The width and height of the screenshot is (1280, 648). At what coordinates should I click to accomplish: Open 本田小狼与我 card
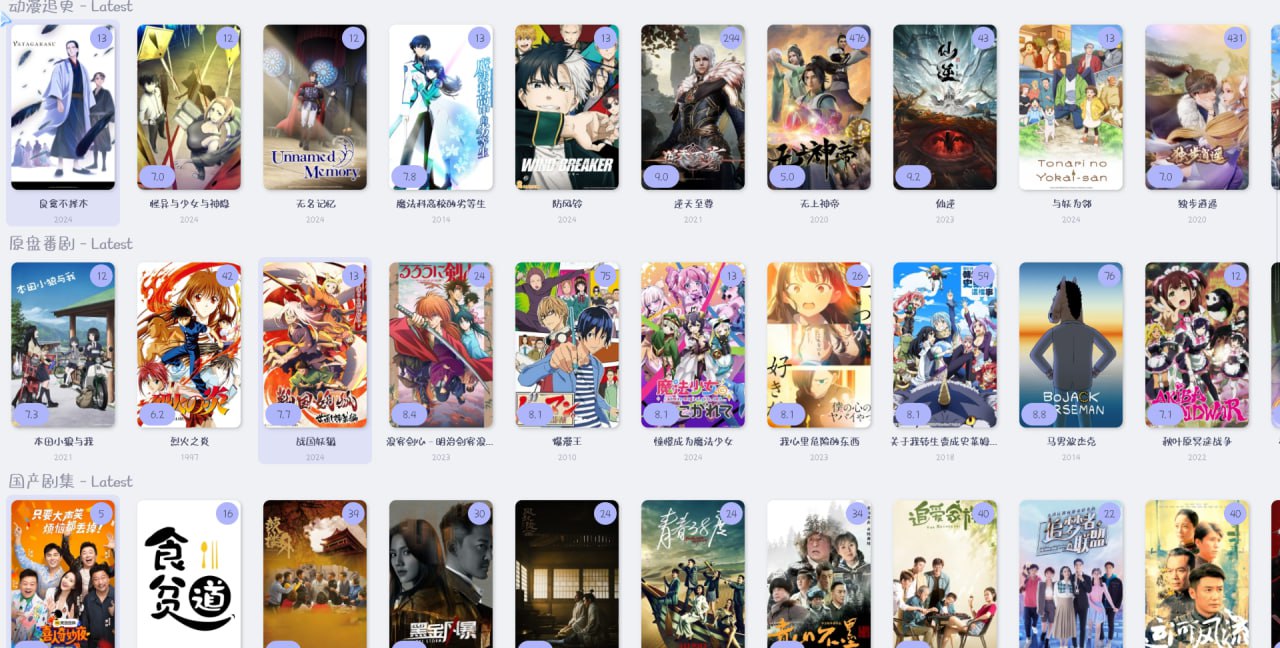click(x=63, y=345)
